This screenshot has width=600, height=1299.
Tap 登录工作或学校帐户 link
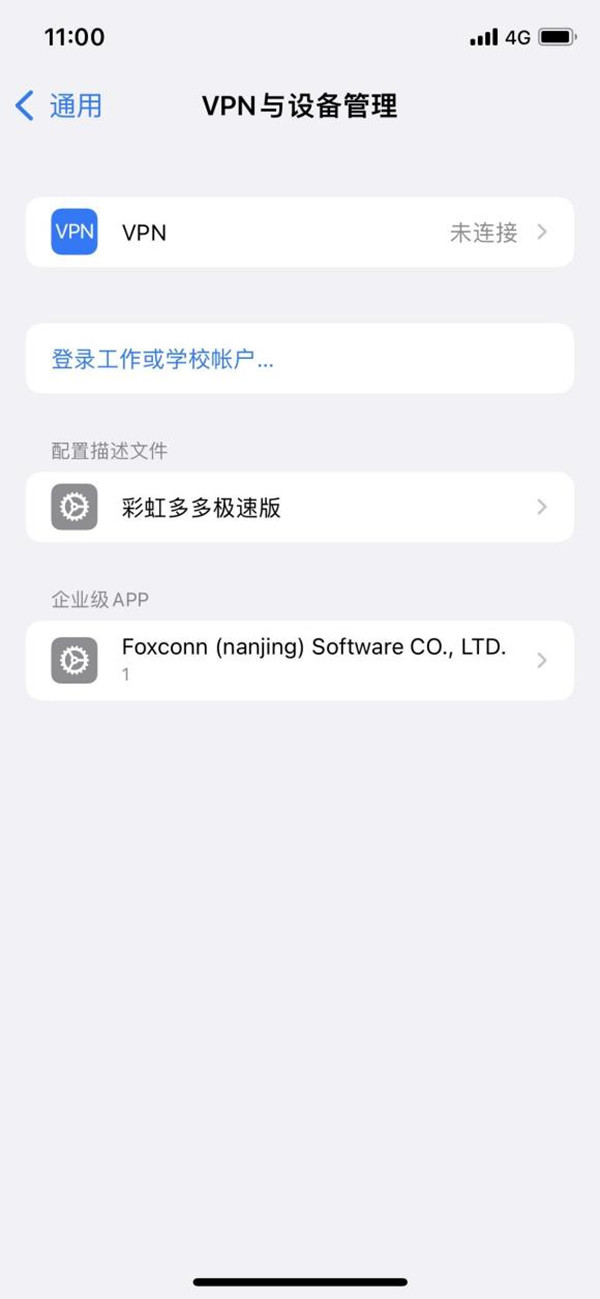[163, 360]
